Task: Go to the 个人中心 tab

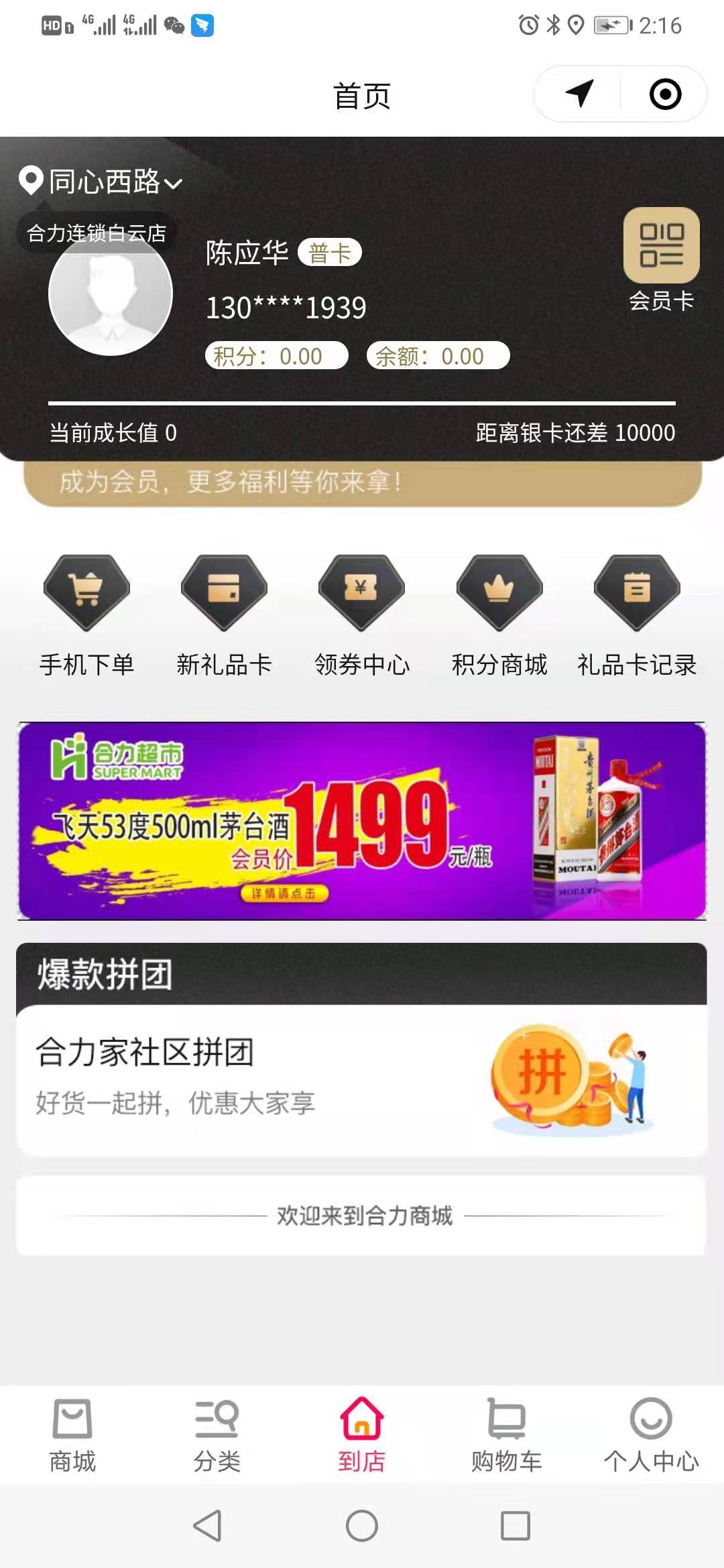Action: tap(651, 1435)
